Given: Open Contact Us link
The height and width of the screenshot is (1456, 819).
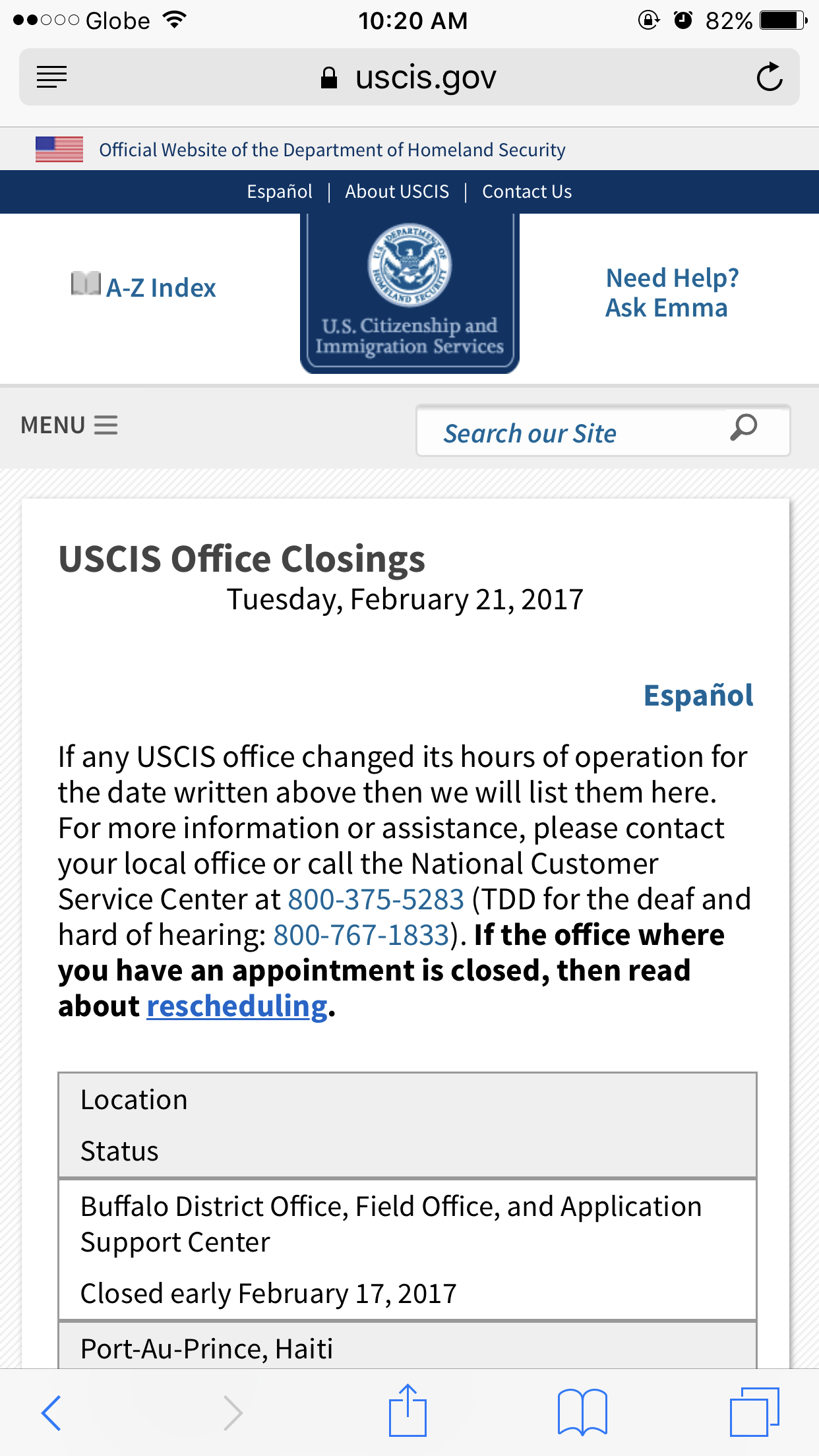Looking at the screenshot, I should click(x=527, y=192).
